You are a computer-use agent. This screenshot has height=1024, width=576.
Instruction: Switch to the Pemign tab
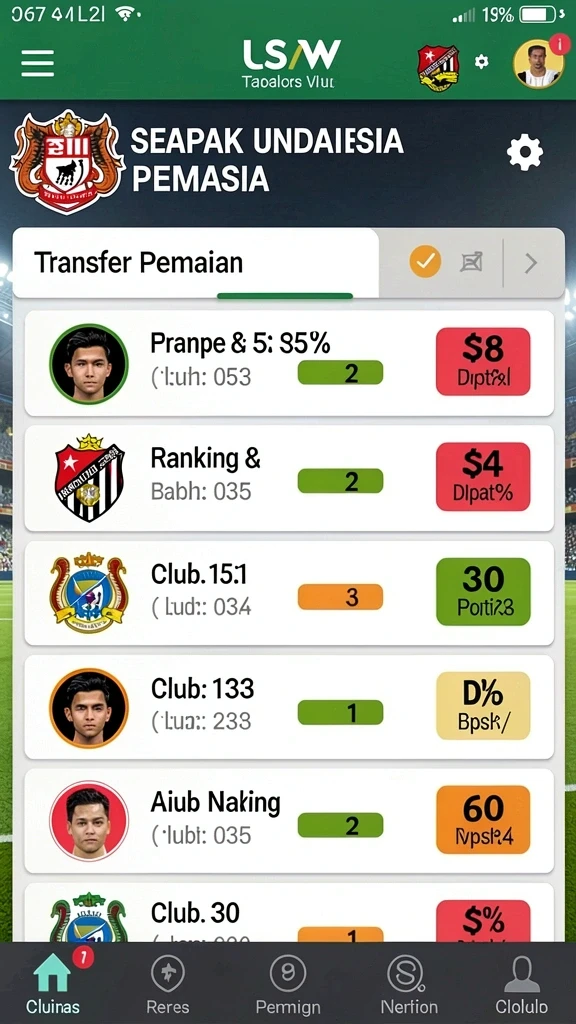pos(288,984)
